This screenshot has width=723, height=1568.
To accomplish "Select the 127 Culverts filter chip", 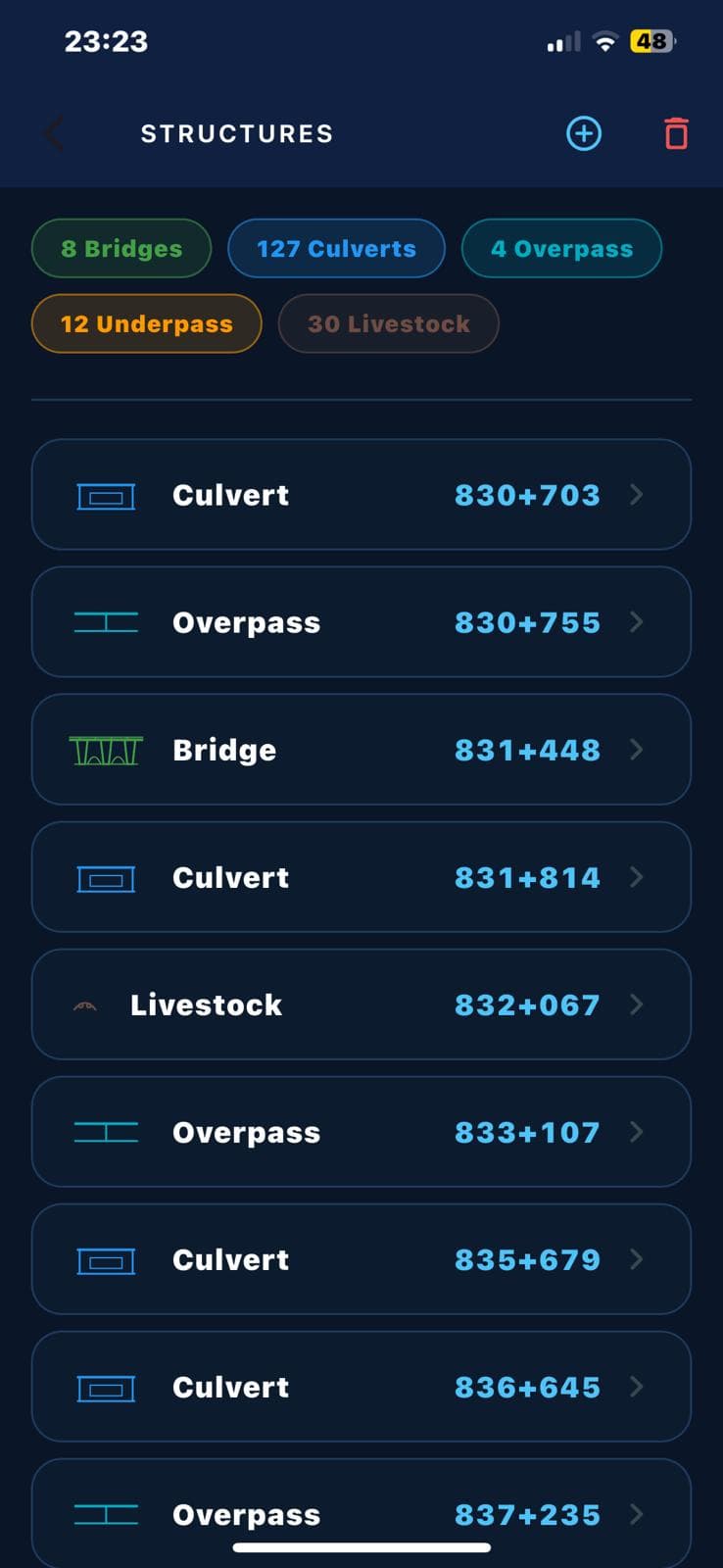I will (336, 249).
